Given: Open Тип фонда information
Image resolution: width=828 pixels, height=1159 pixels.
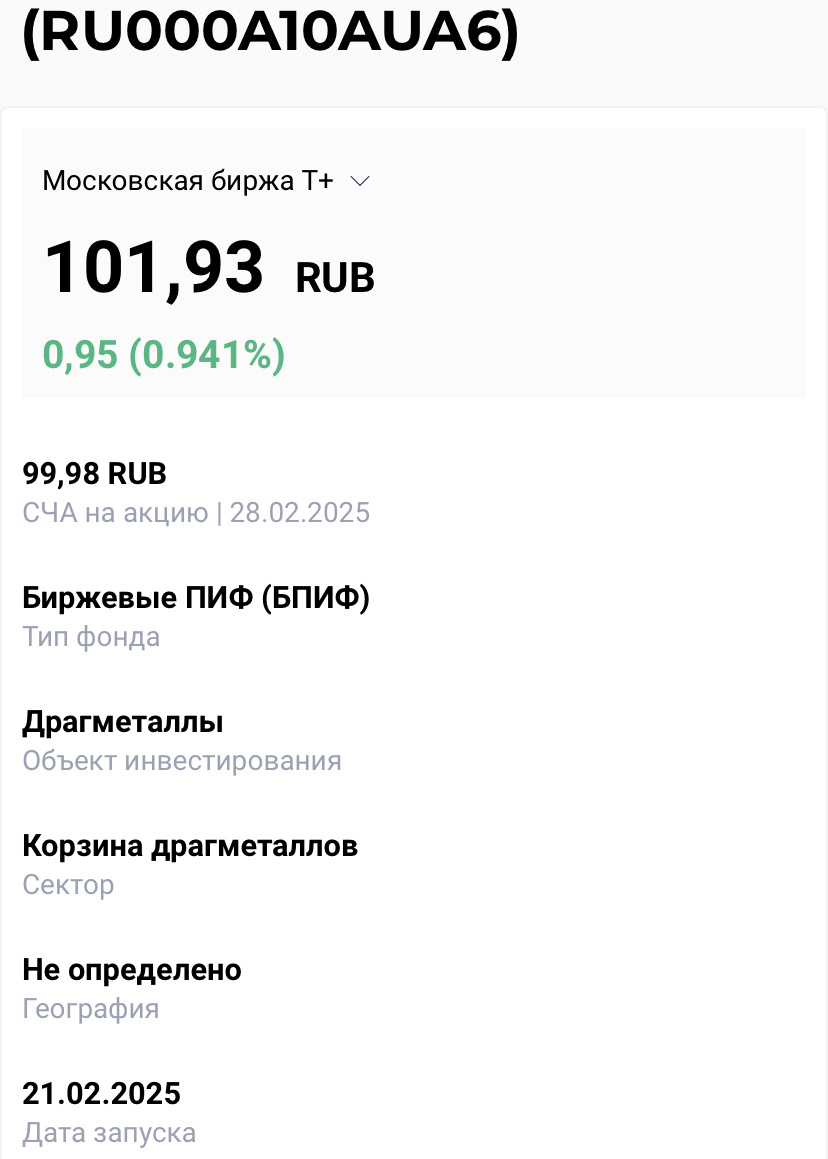Looking at the screenshot, I should tap(90, 637).
